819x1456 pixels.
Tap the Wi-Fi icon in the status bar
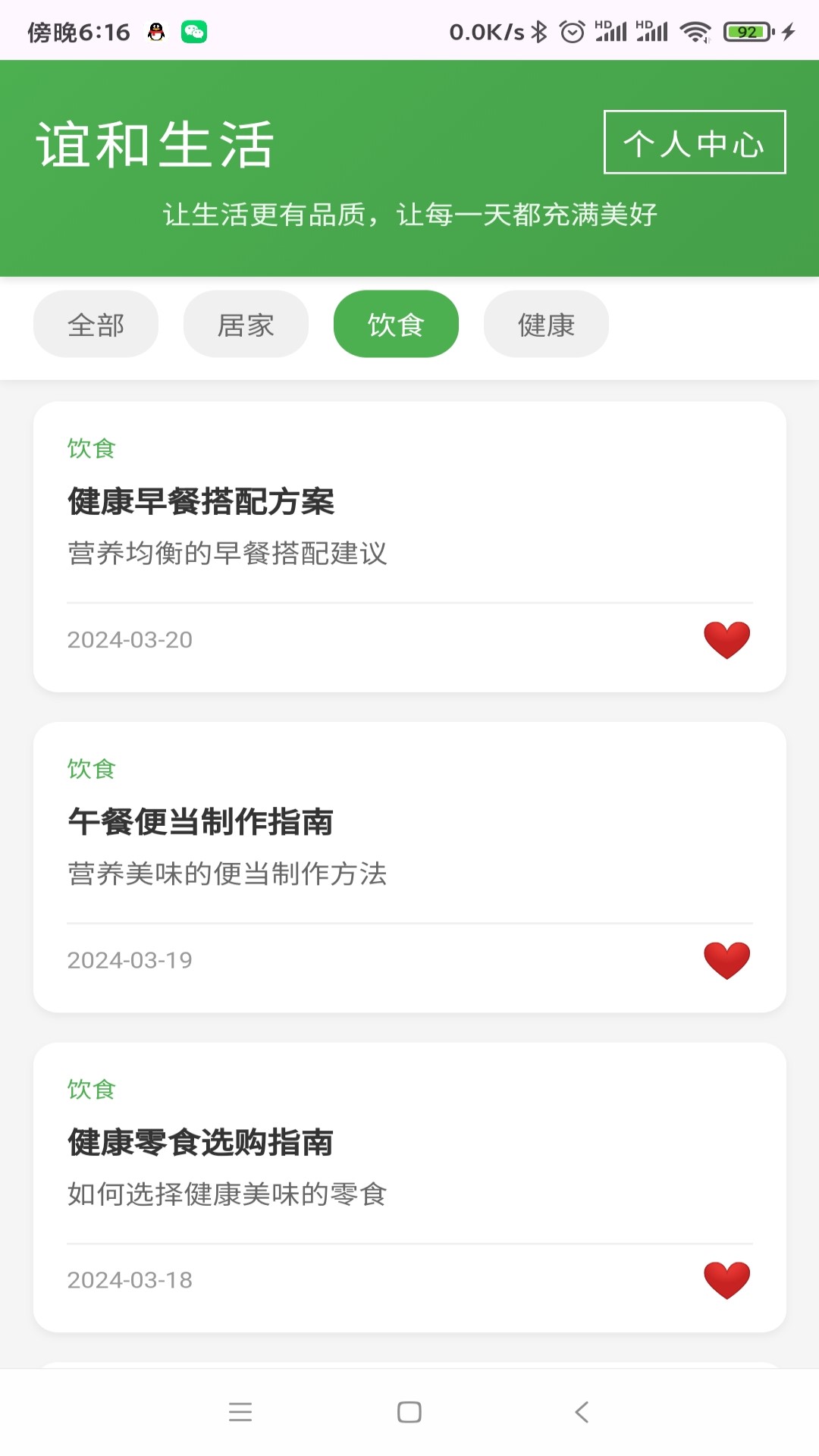click(695, 32)
